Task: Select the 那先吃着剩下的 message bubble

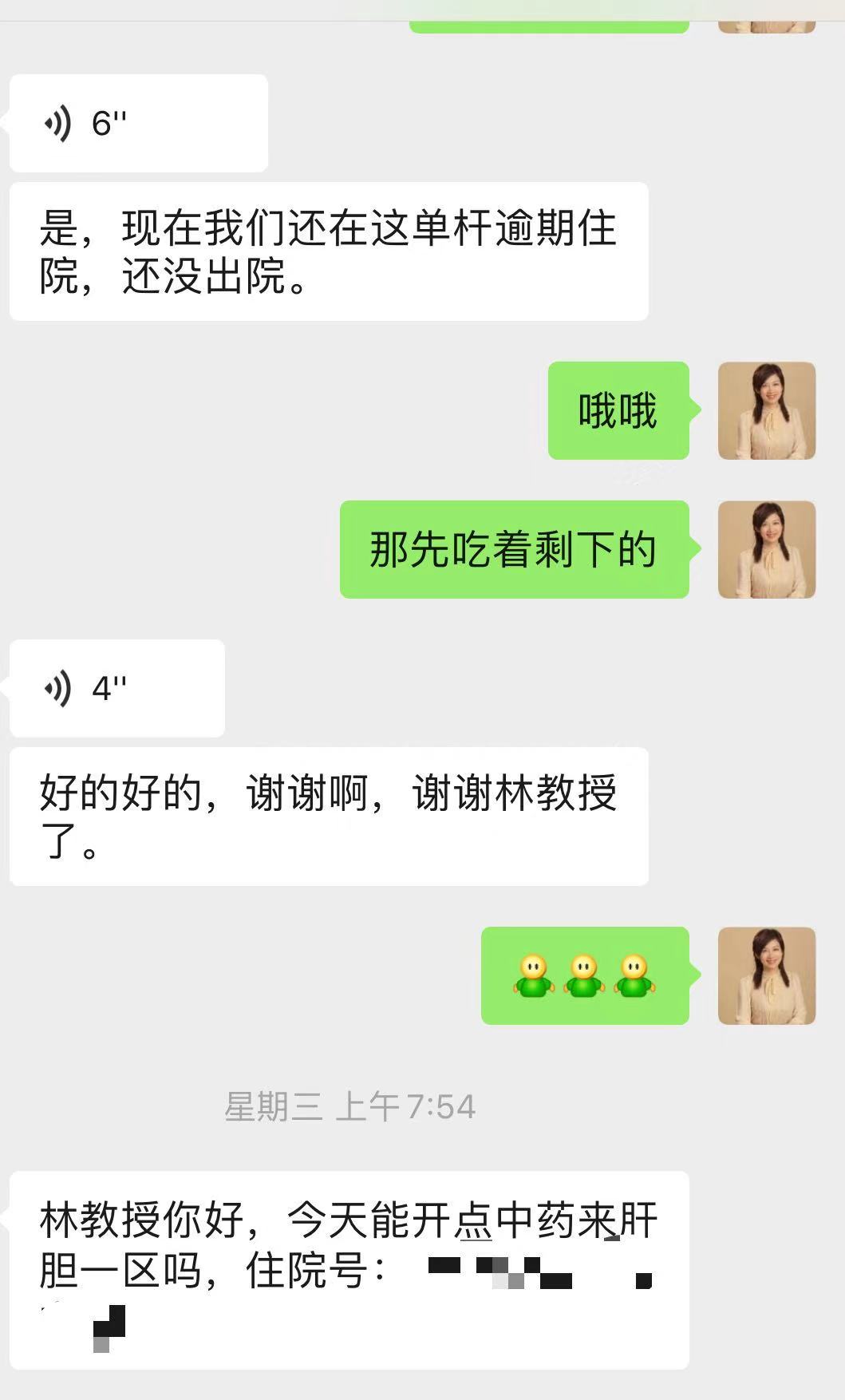Action: pos(513,548)
